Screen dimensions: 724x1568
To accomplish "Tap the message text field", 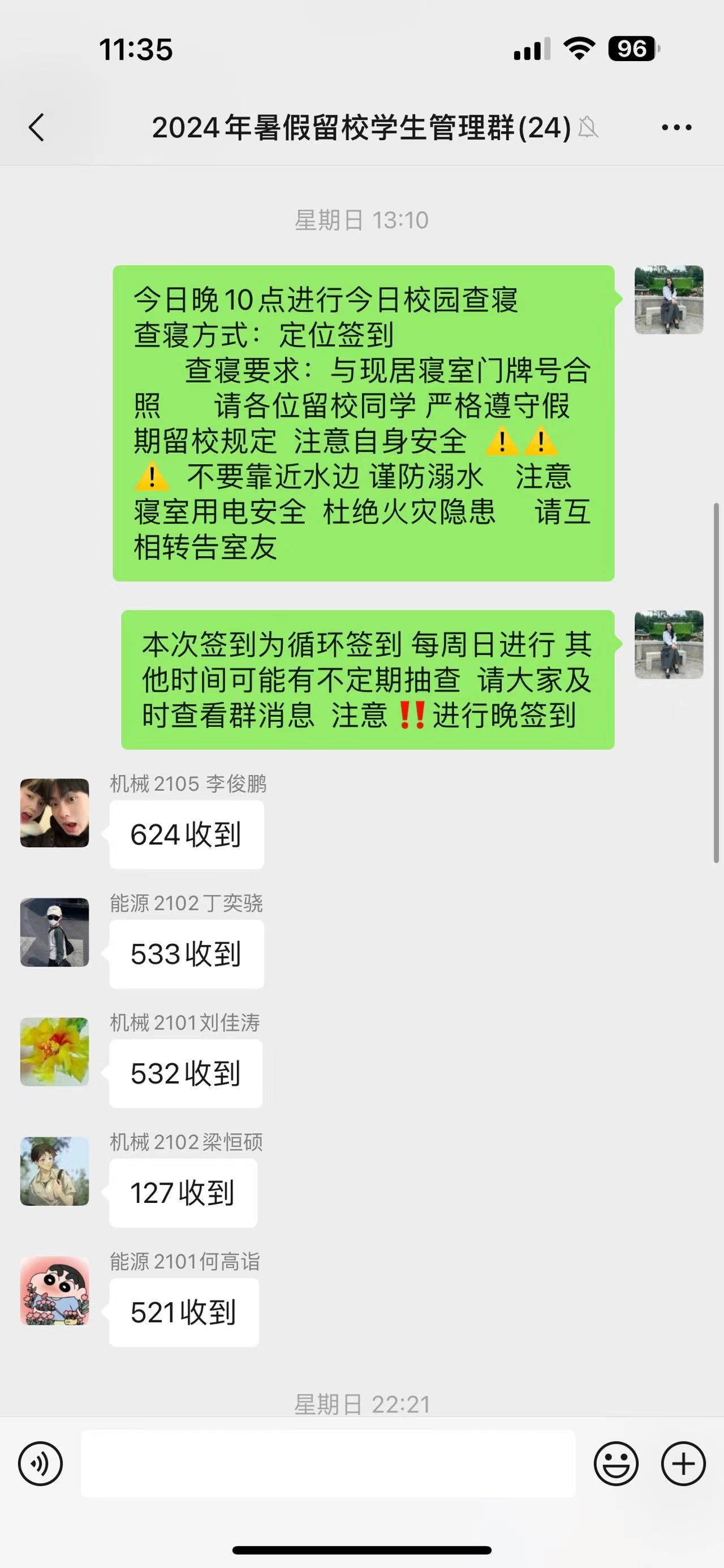I will click(x=327, y=1464).
